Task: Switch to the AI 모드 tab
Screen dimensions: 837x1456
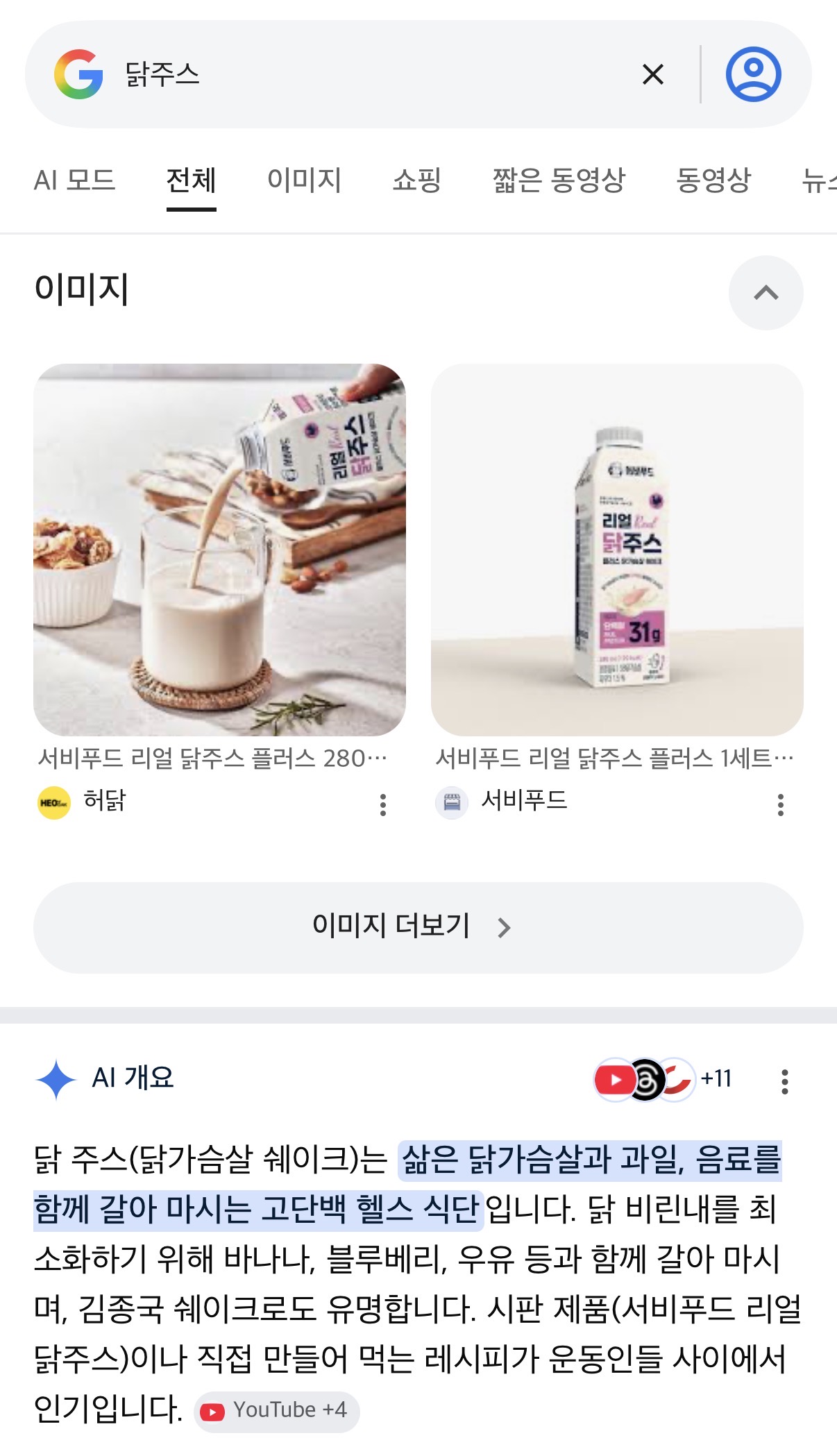Action: (74, 180)
